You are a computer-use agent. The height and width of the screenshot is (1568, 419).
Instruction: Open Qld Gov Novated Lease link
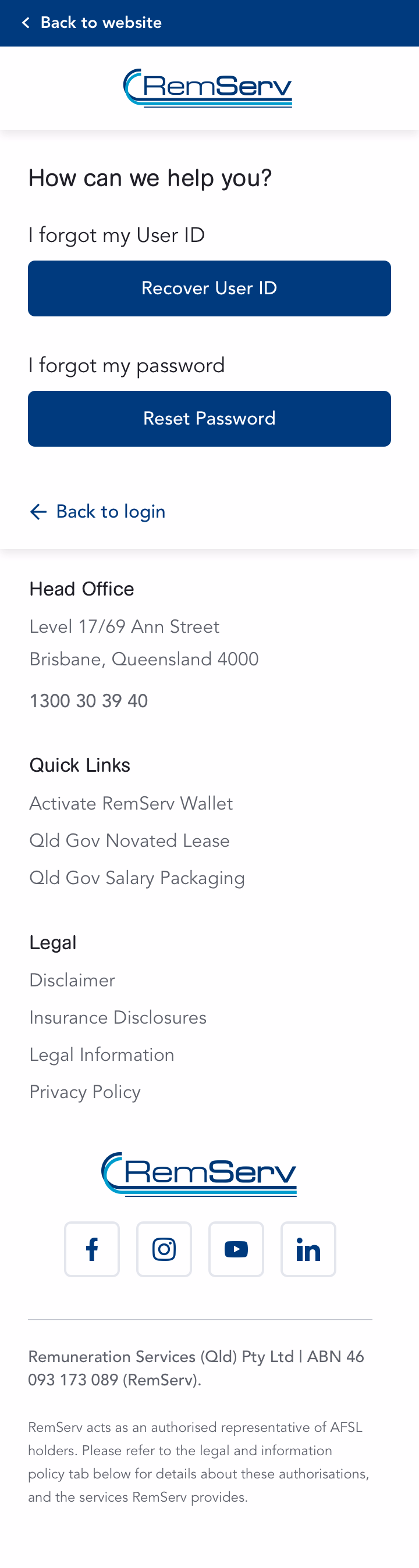click(x=130, y=840)
